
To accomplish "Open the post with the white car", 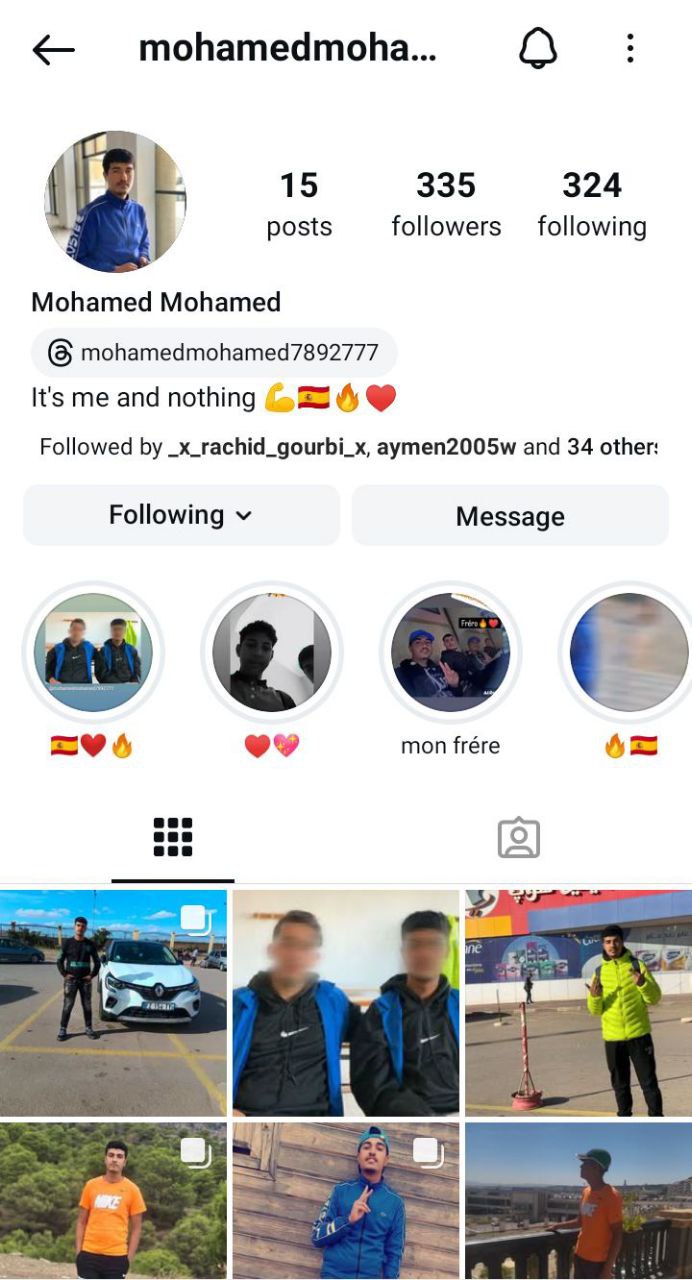I will point(113,1003).
